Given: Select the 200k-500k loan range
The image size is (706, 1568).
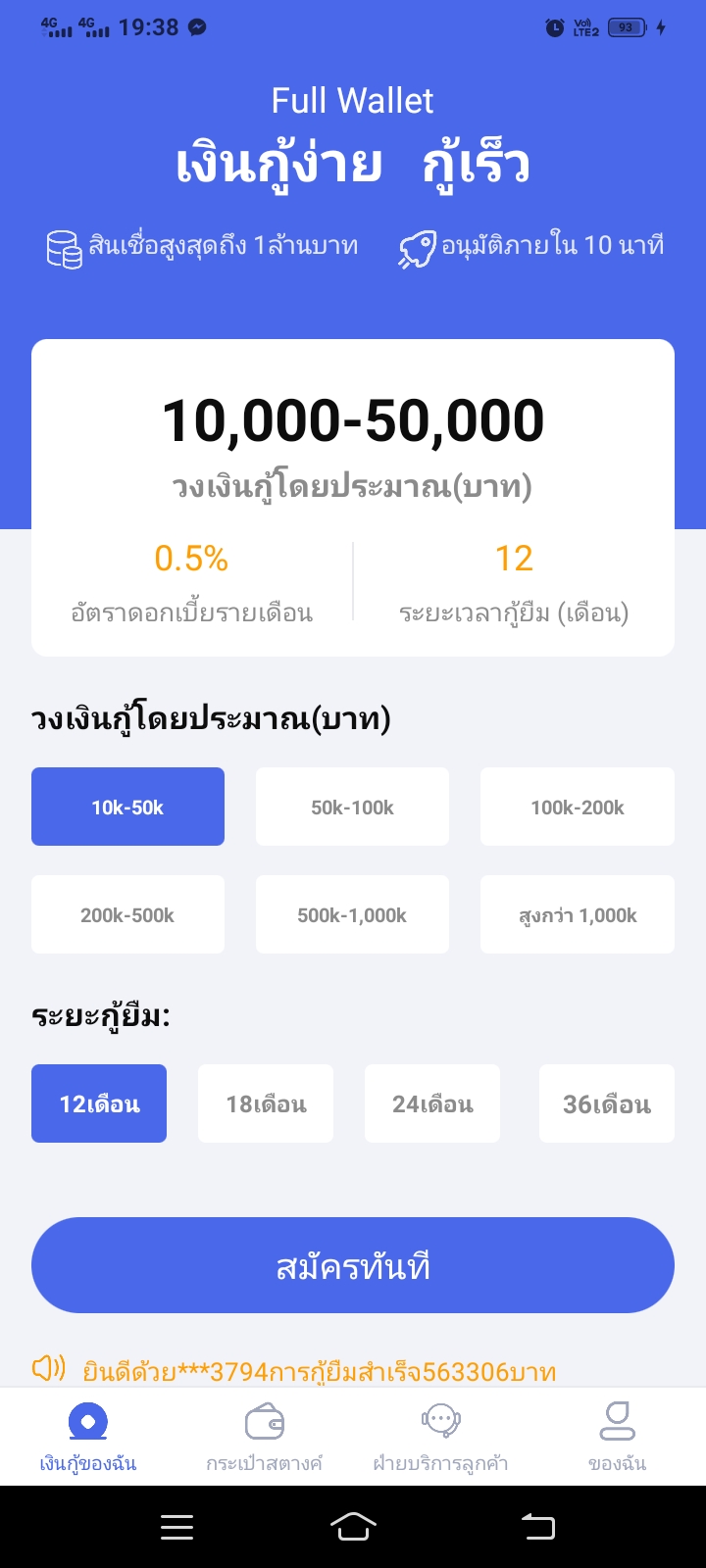Looking at the screenshot, I should pos(127,914).
